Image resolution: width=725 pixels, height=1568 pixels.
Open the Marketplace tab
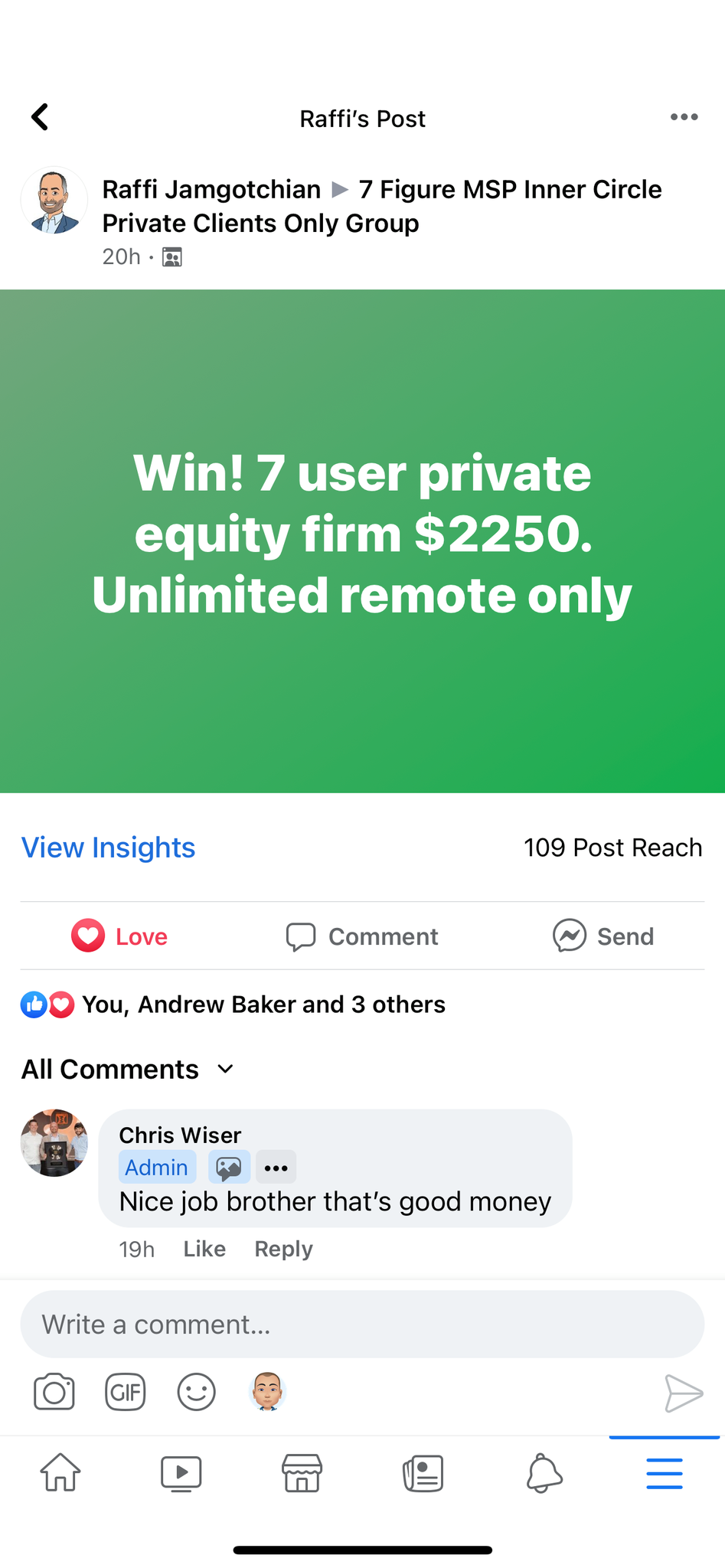[x=302, y=1472]
